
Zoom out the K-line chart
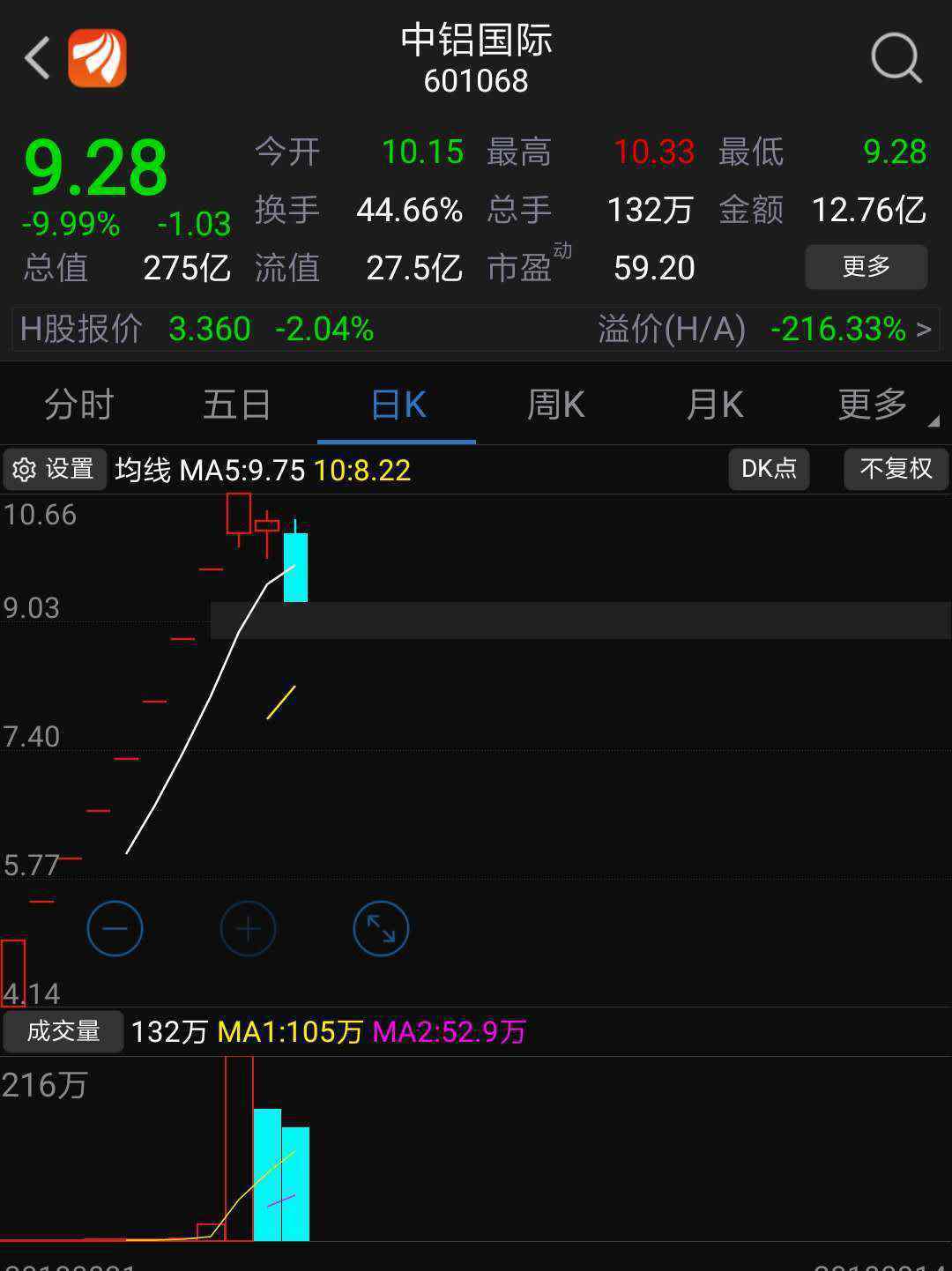(115, 929)
